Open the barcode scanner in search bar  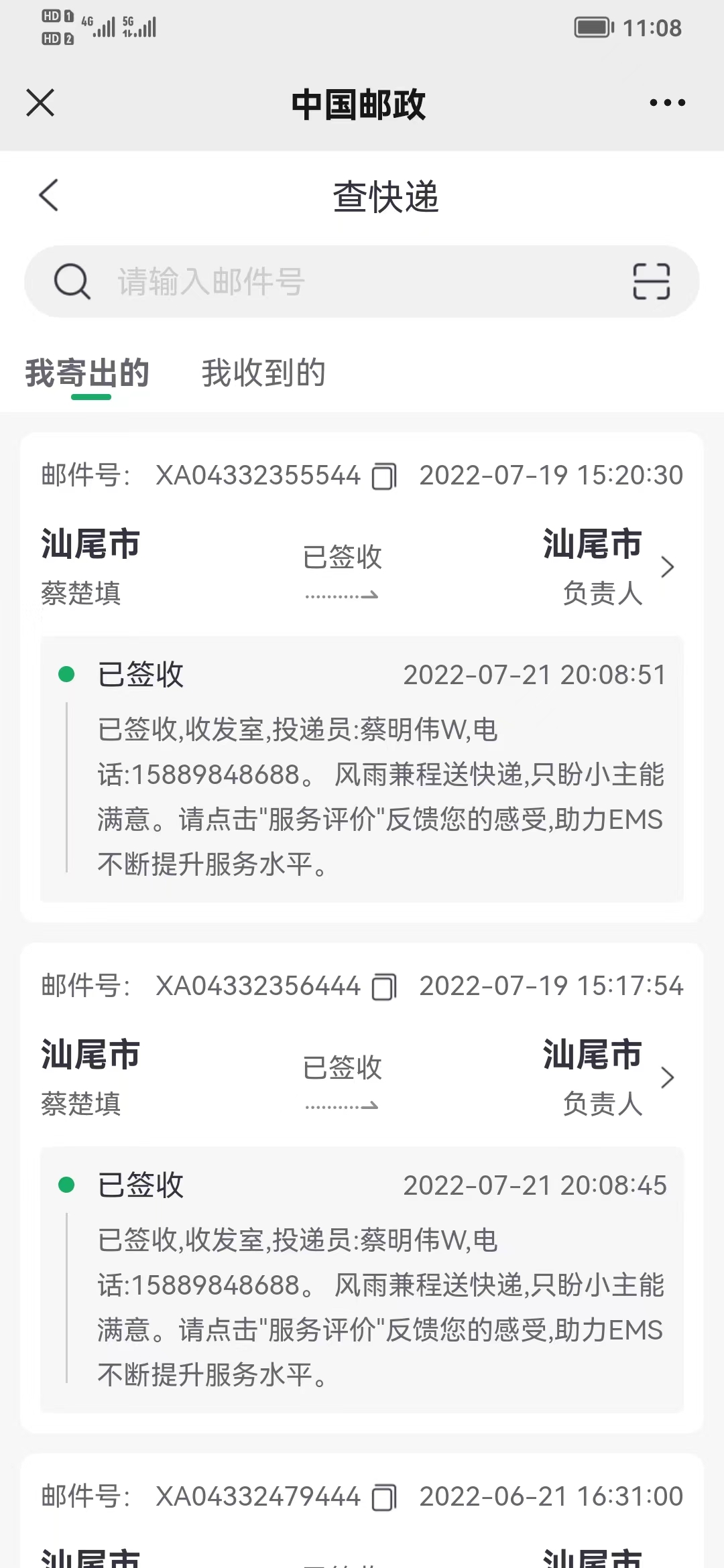652,281
